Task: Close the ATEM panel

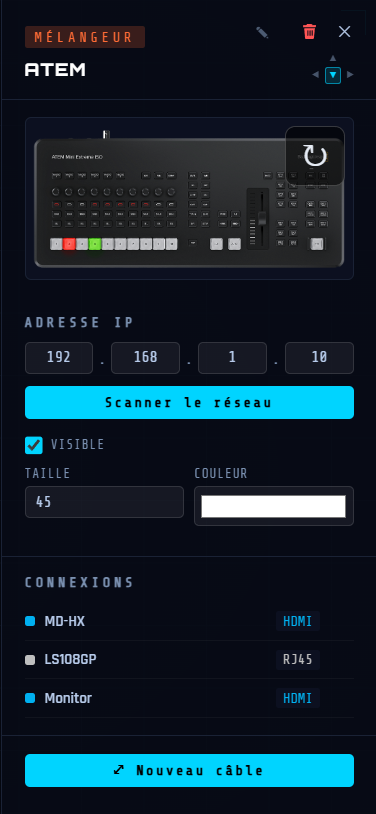Action: [344, 32]
